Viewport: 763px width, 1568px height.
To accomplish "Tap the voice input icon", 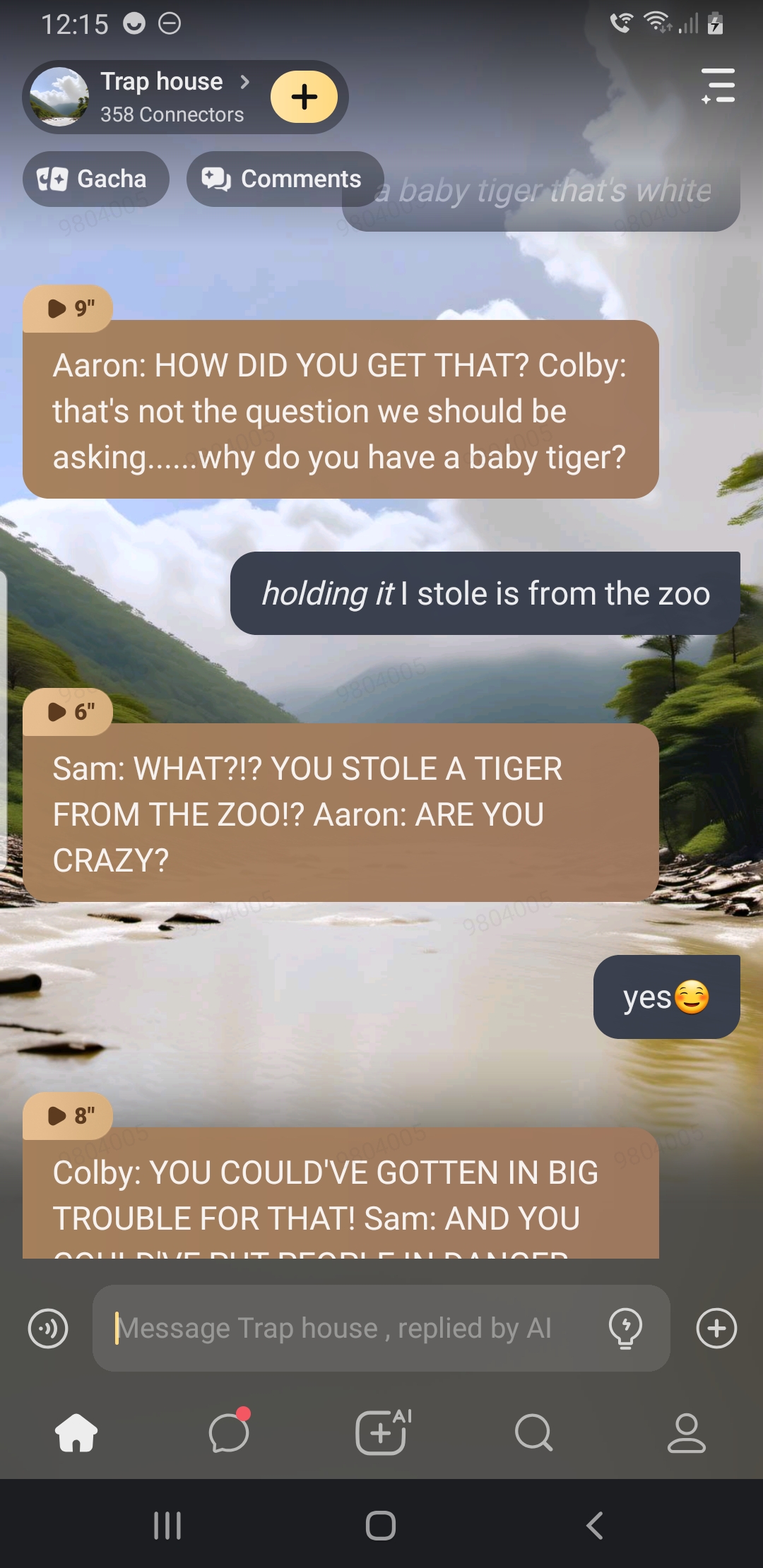I will 48,1329.
